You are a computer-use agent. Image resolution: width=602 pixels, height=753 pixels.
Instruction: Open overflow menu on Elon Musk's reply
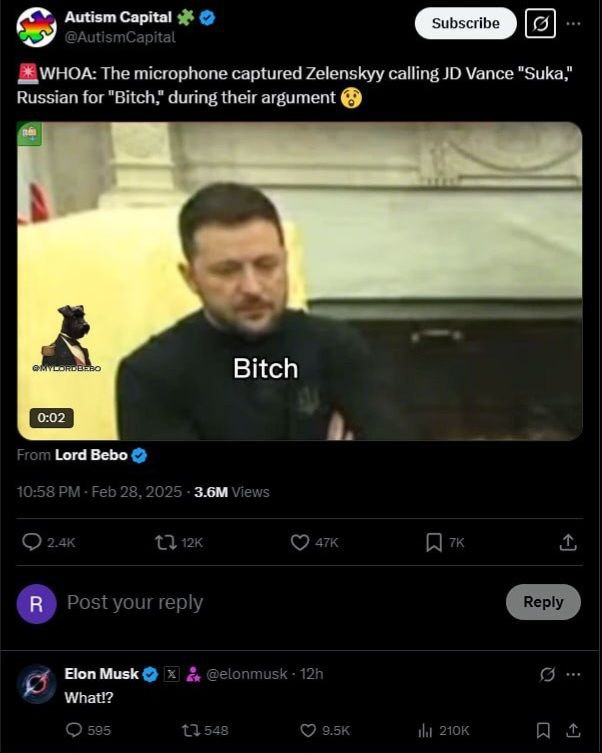pos(573,674)
